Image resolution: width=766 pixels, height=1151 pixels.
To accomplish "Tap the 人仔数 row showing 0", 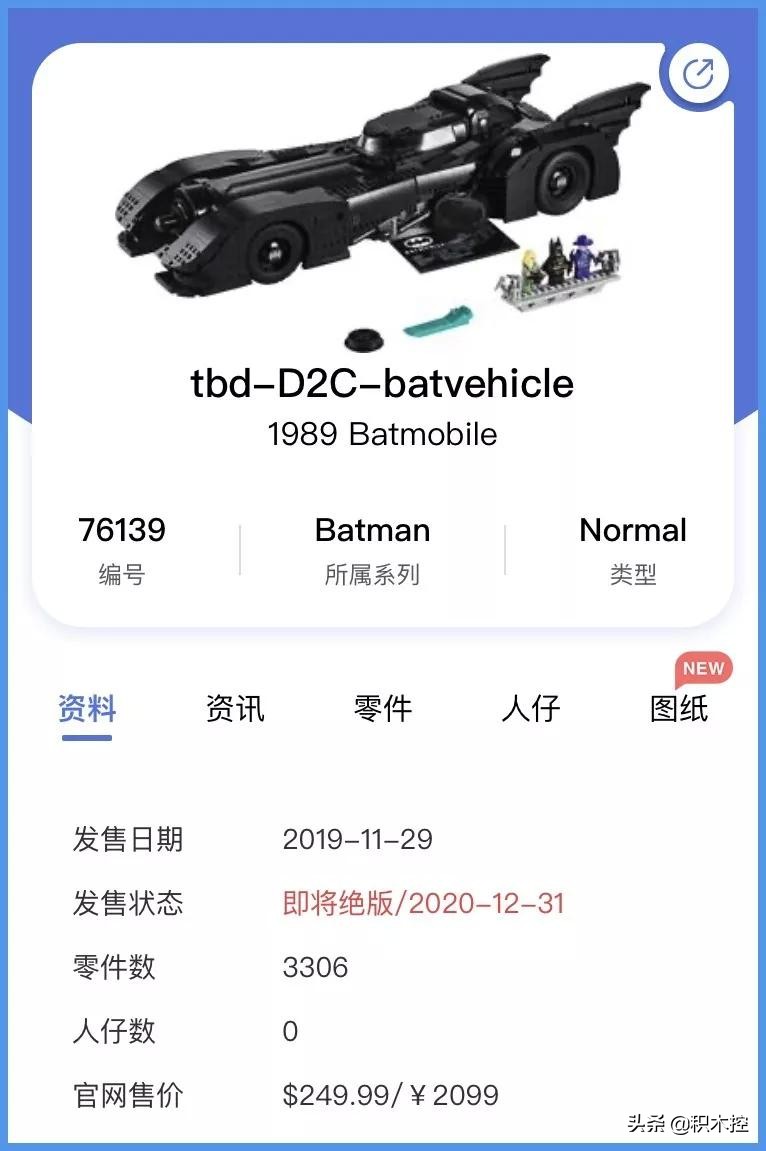I will pyautogui.click(x=290, y=1030).
